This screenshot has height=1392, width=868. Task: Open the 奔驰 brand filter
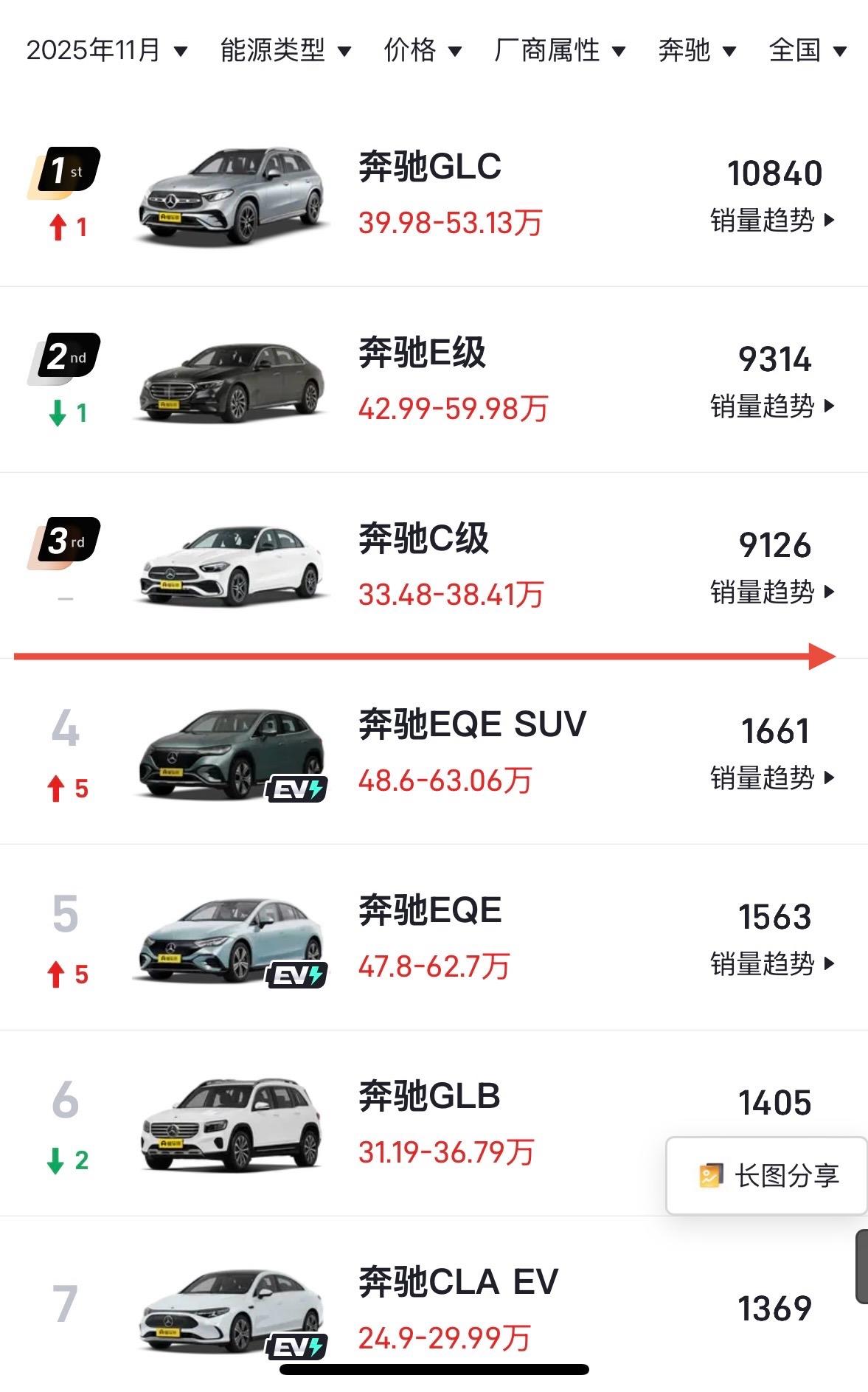tap(695, 49)
